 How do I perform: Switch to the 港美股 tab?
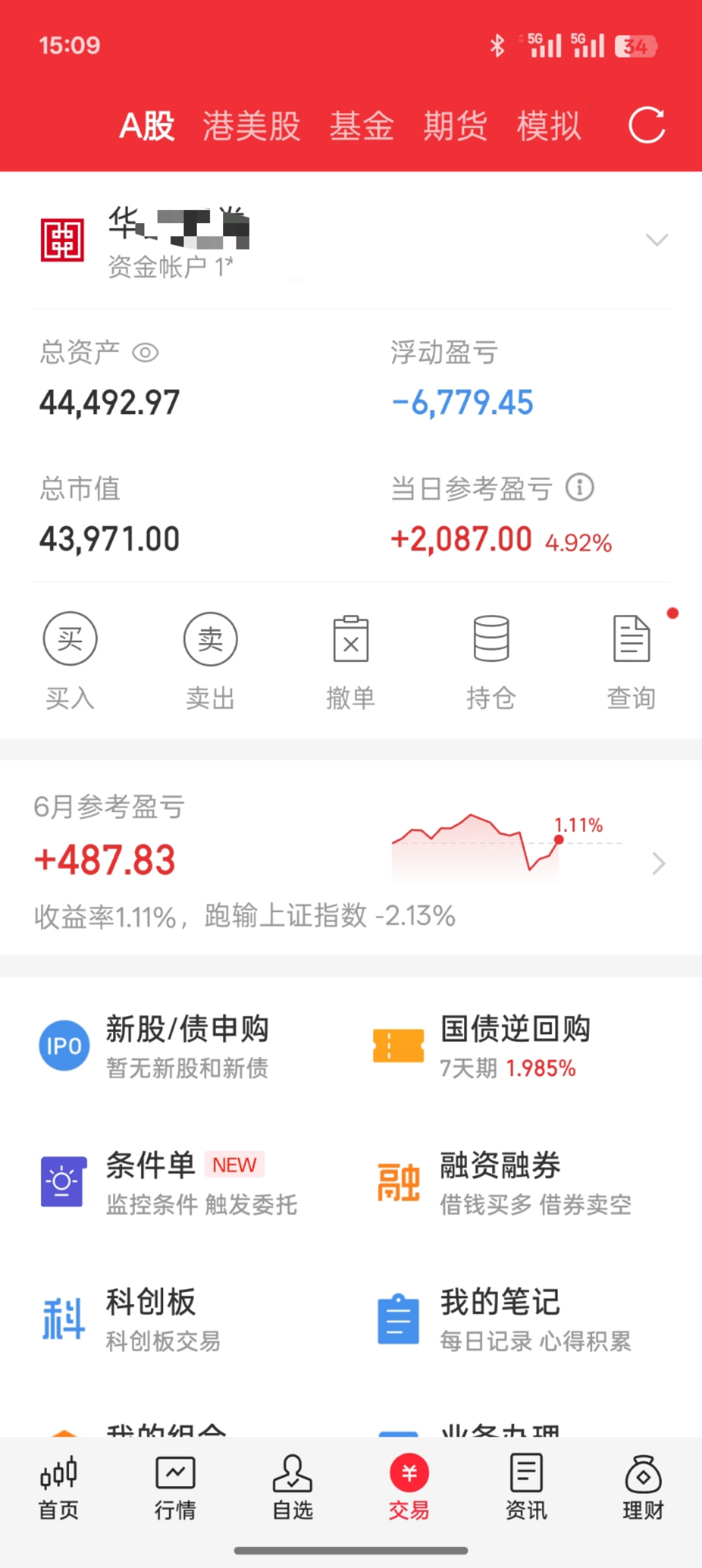(250, 125)
